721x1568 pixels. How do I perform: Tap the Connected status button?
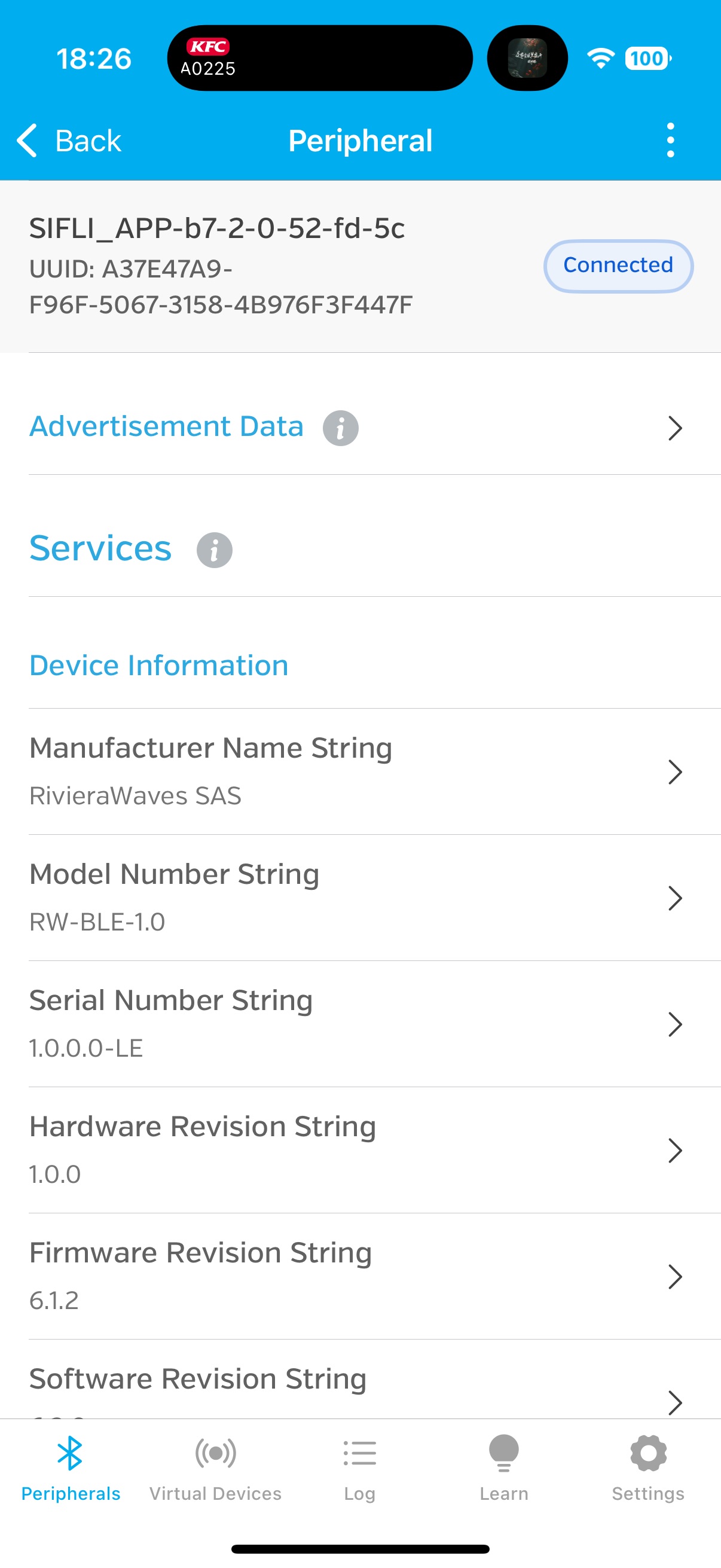point(618,266)
